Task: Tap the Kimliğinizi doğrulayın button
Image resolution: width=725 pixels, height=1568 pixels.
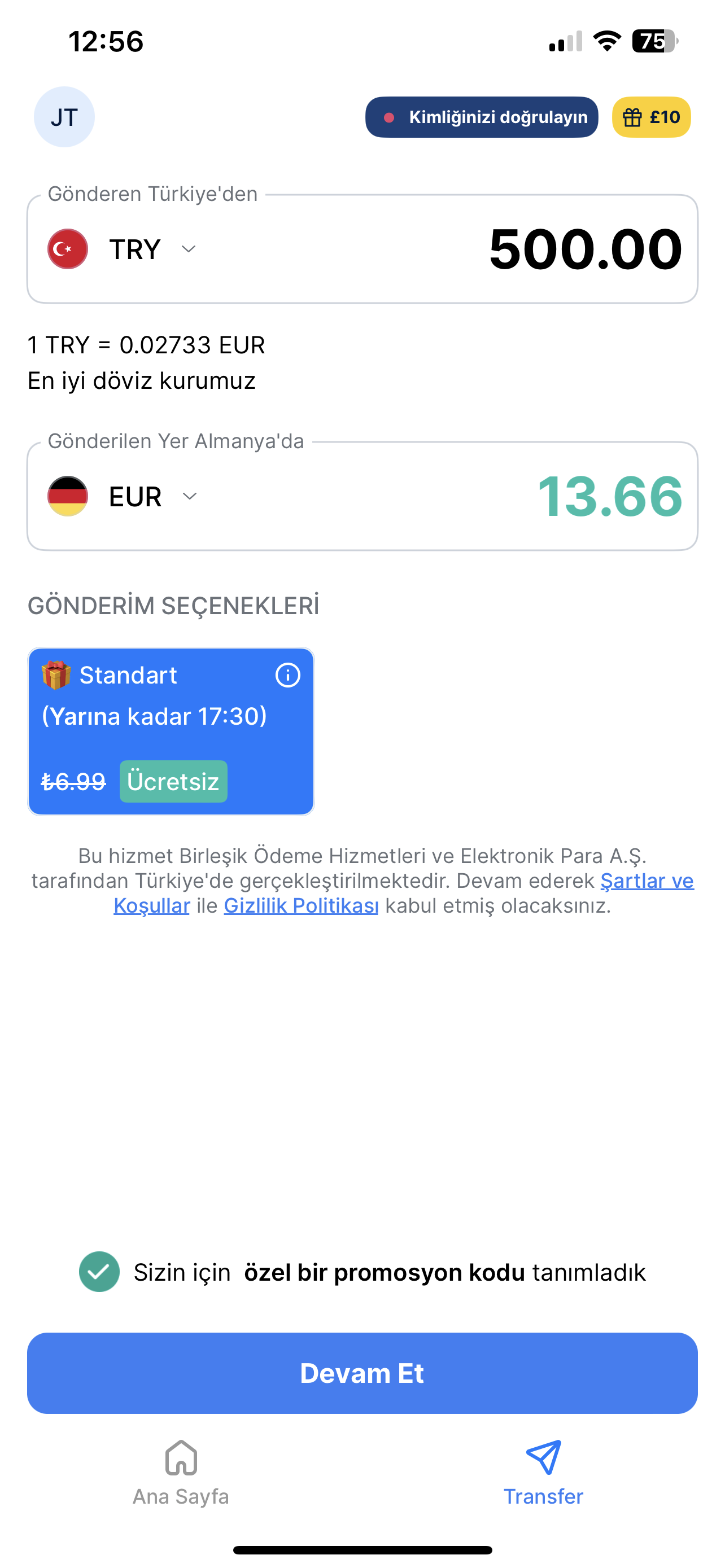Action: pos(482,117)
